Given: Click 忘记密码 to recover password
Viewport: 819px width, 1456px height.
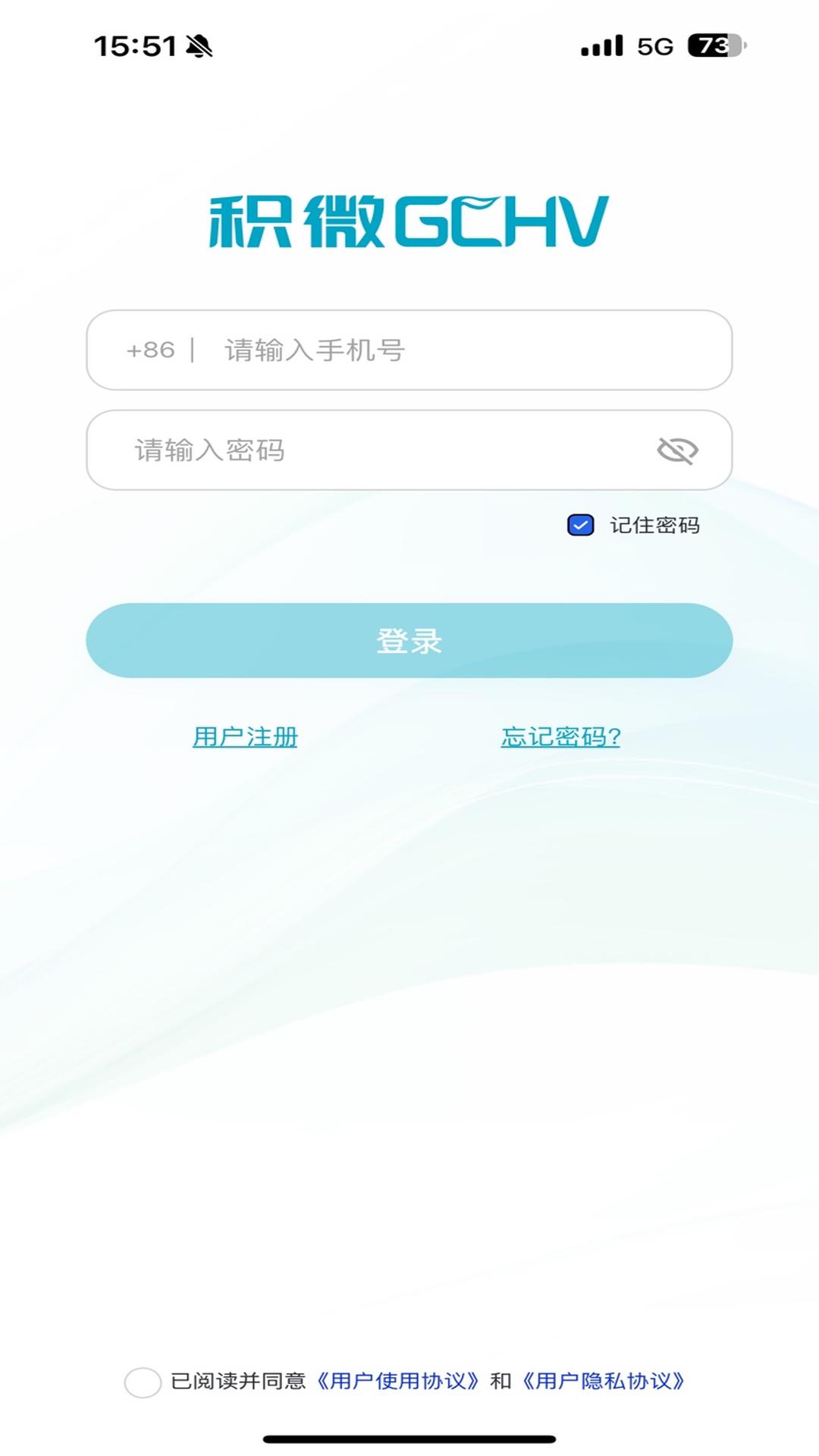Looking at the screenshot, I should 559,736.
